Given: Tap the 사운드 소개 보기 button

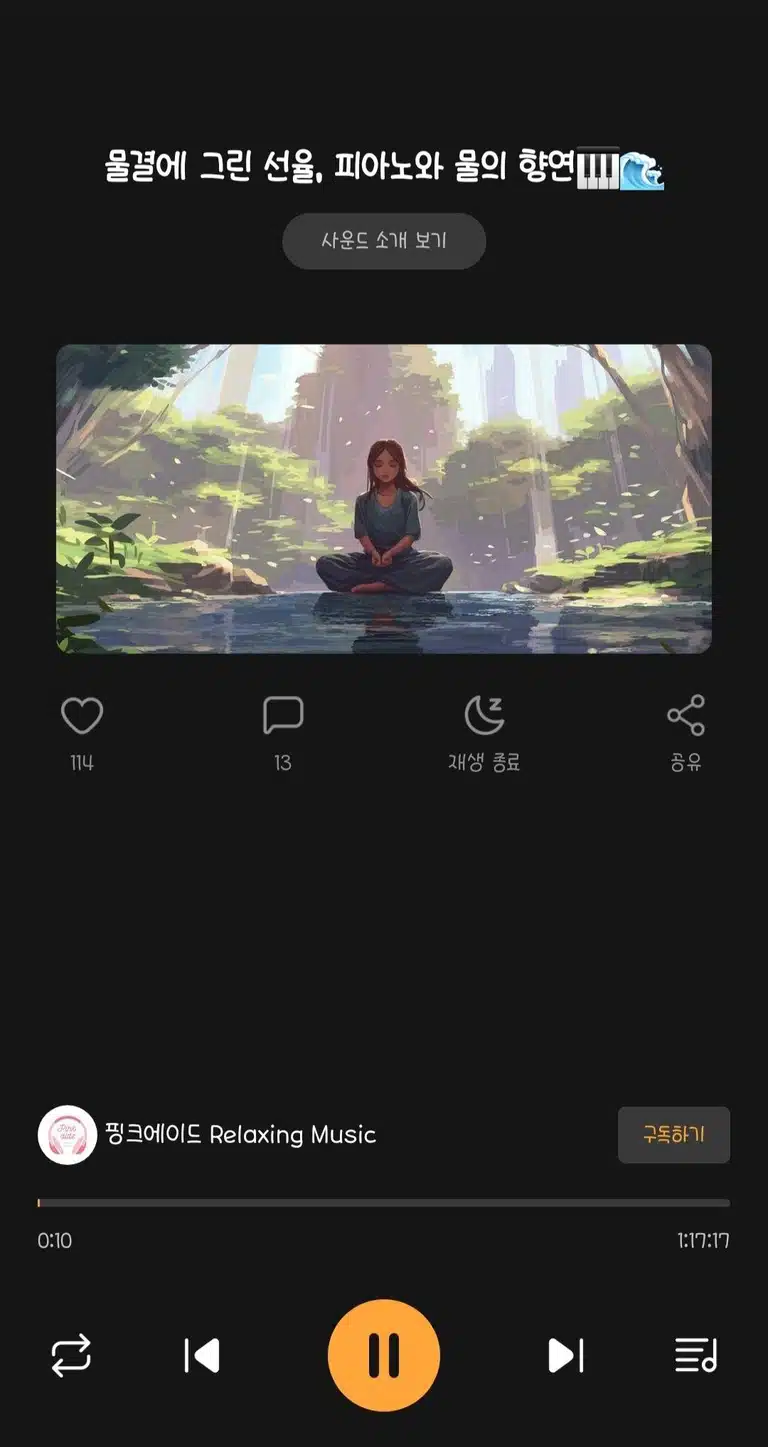Looking at the screenshot, I should pos(384,241).
